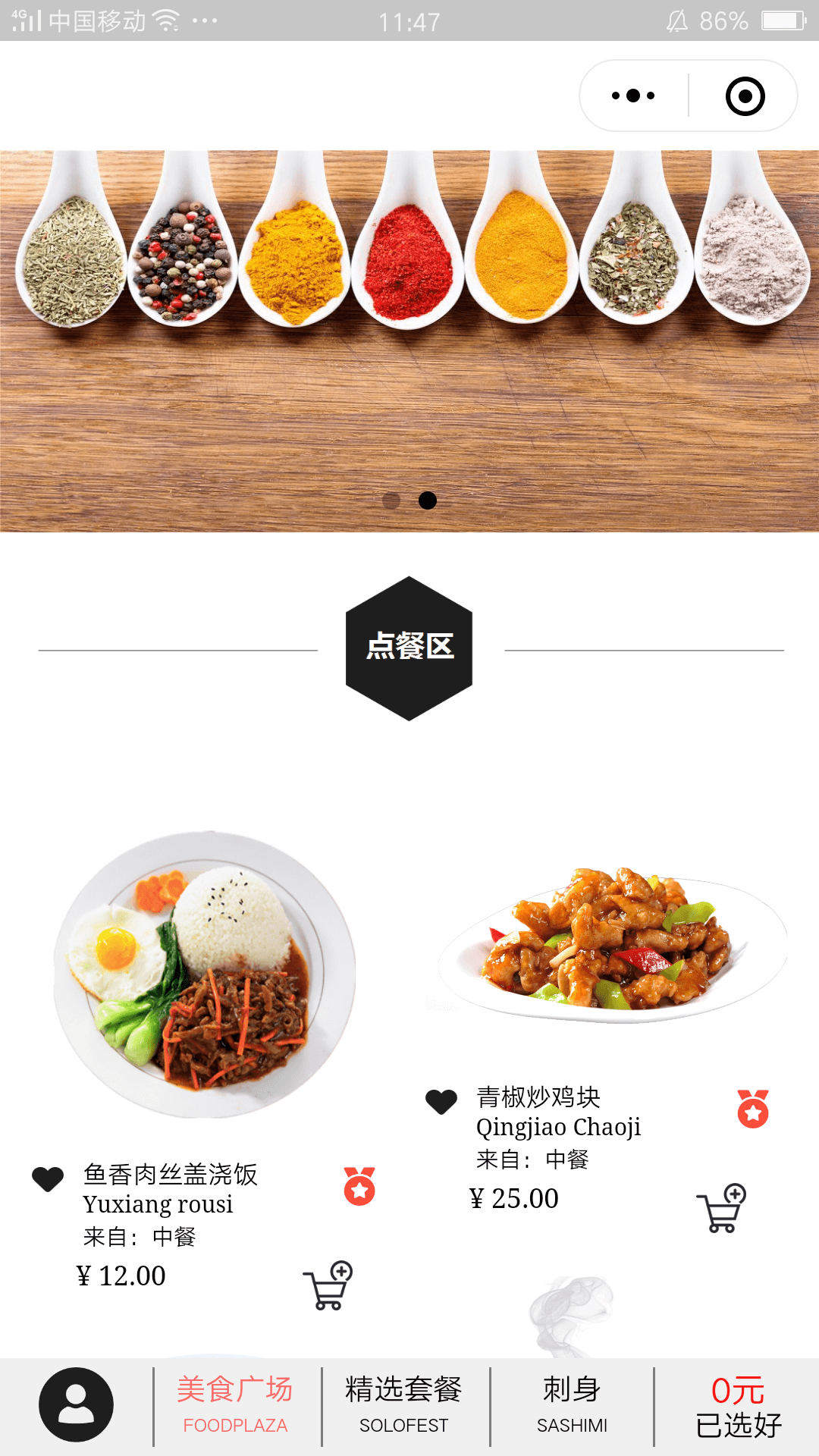Like the Yuxiang rousi dish
Screen dimensions: 819x1456
coord(48,1179)
